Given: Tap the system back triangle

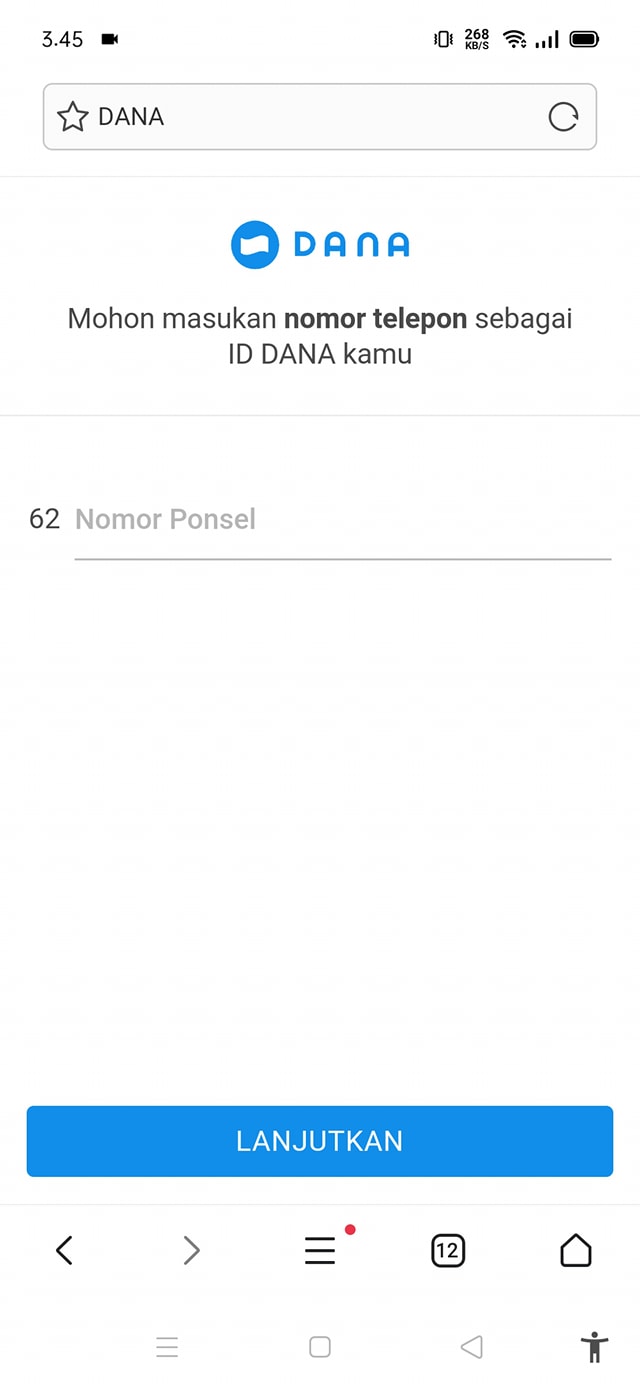Looking at the screenshot, I should (x=471, y=1347).
